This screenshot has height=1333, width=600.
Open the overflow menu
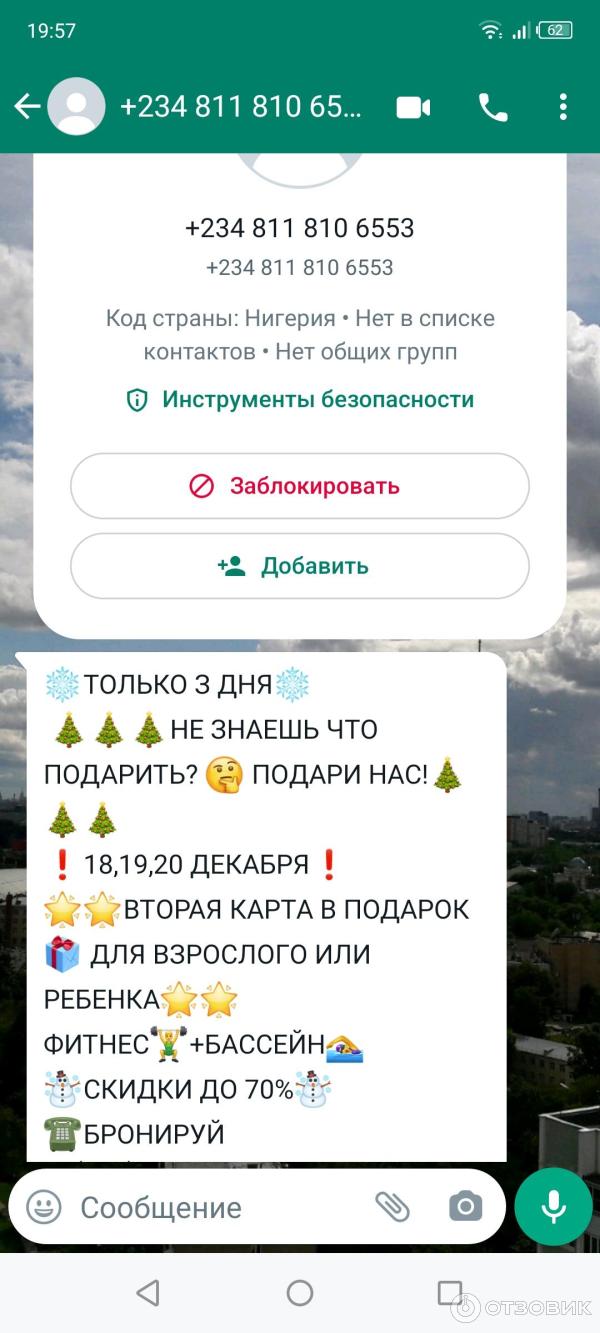tap(564, 107)
